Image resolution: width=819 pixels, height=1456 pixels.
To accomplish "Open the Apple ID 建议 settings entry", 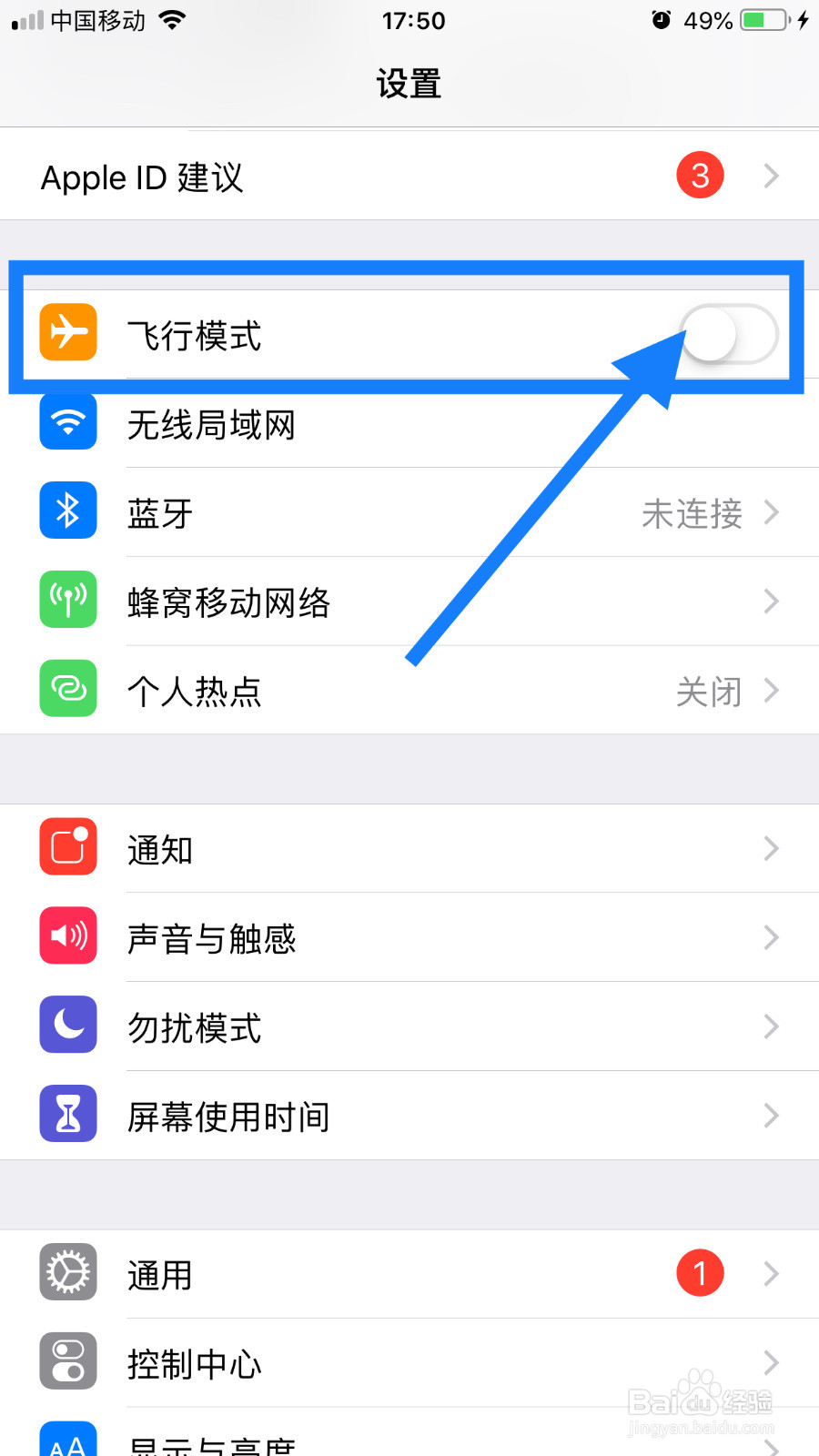I will click(364, 176).
